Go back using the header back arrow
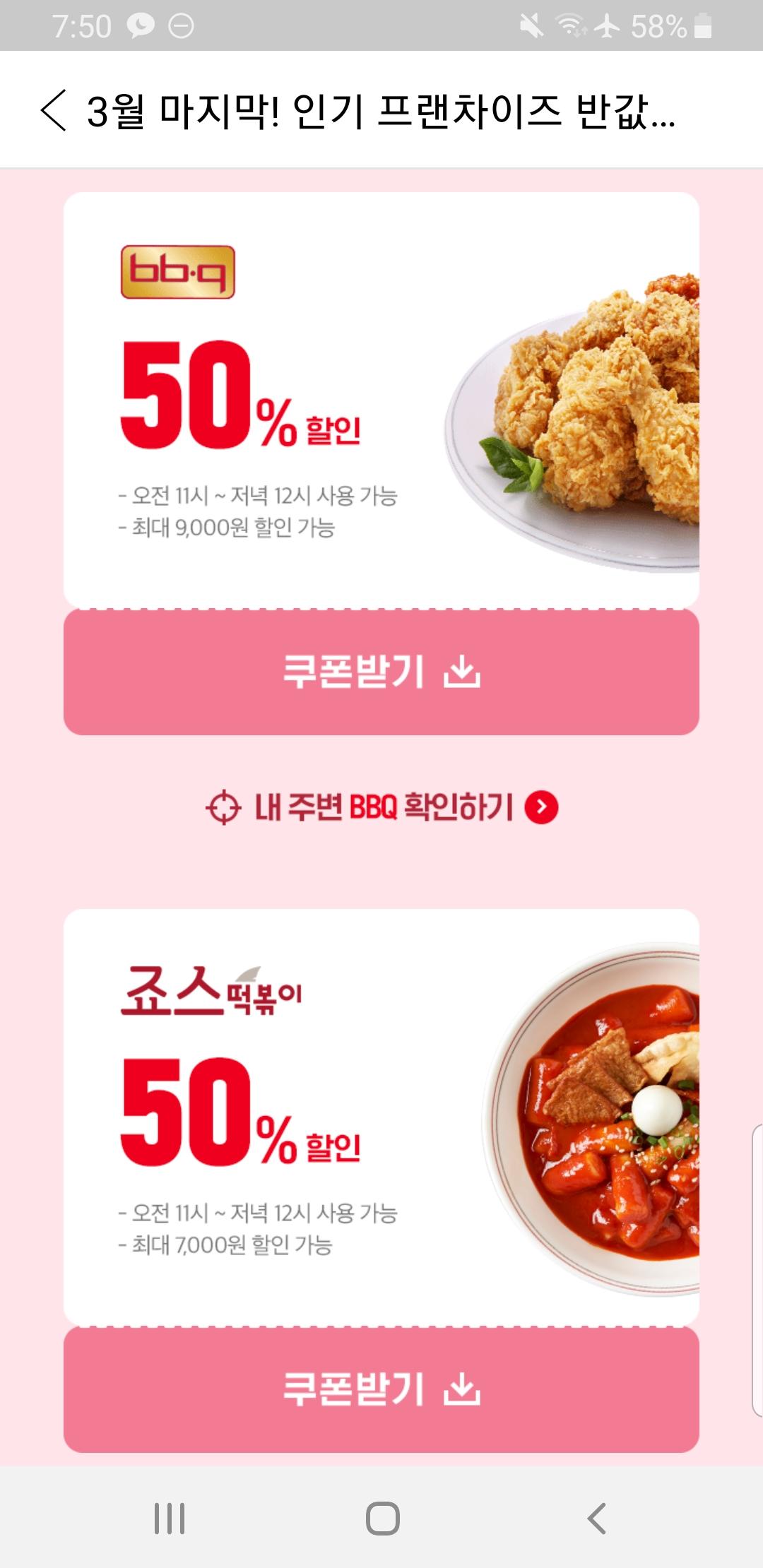The width and height of the screenshot is (763, 1568). pos(54,110)
